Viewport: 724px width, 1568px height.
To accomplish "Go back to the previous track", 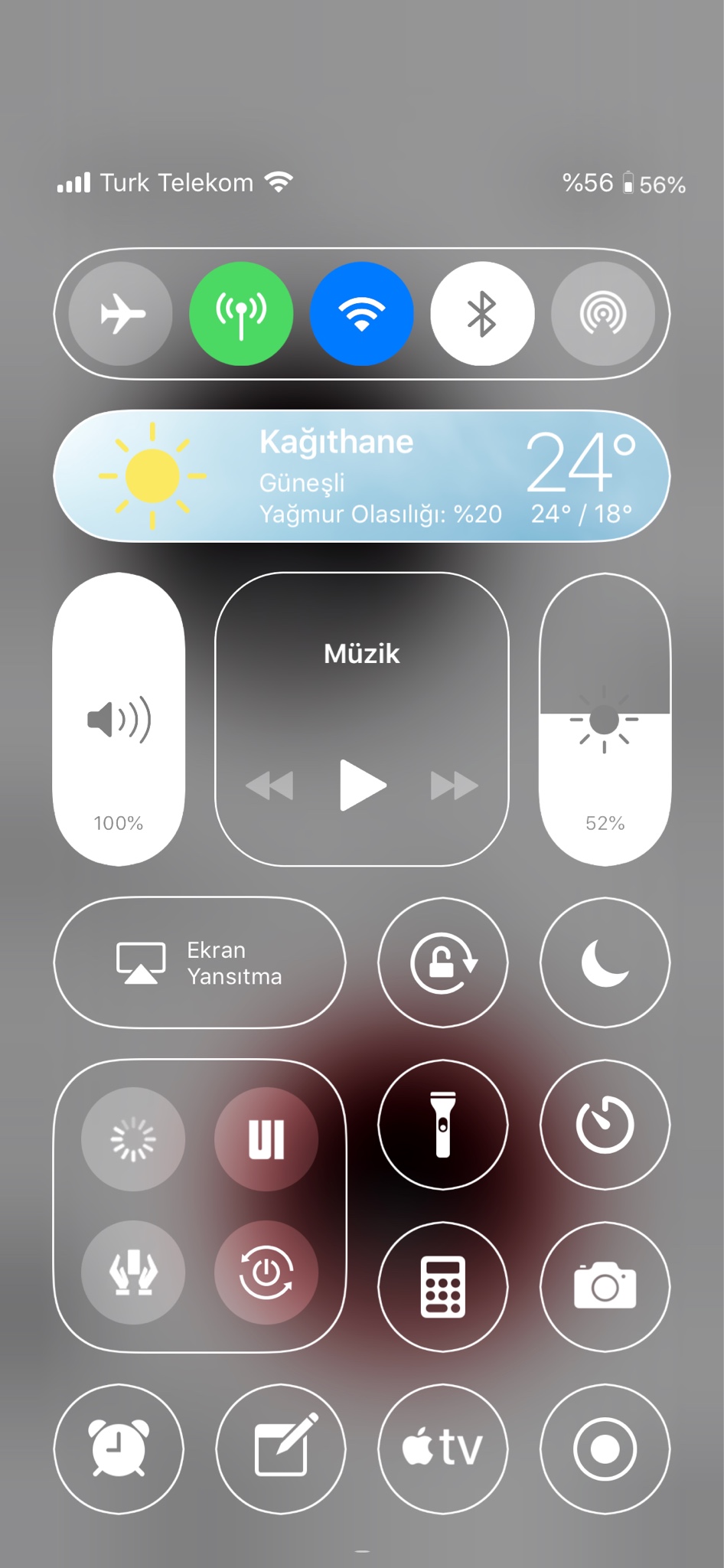I will point(269,786).
